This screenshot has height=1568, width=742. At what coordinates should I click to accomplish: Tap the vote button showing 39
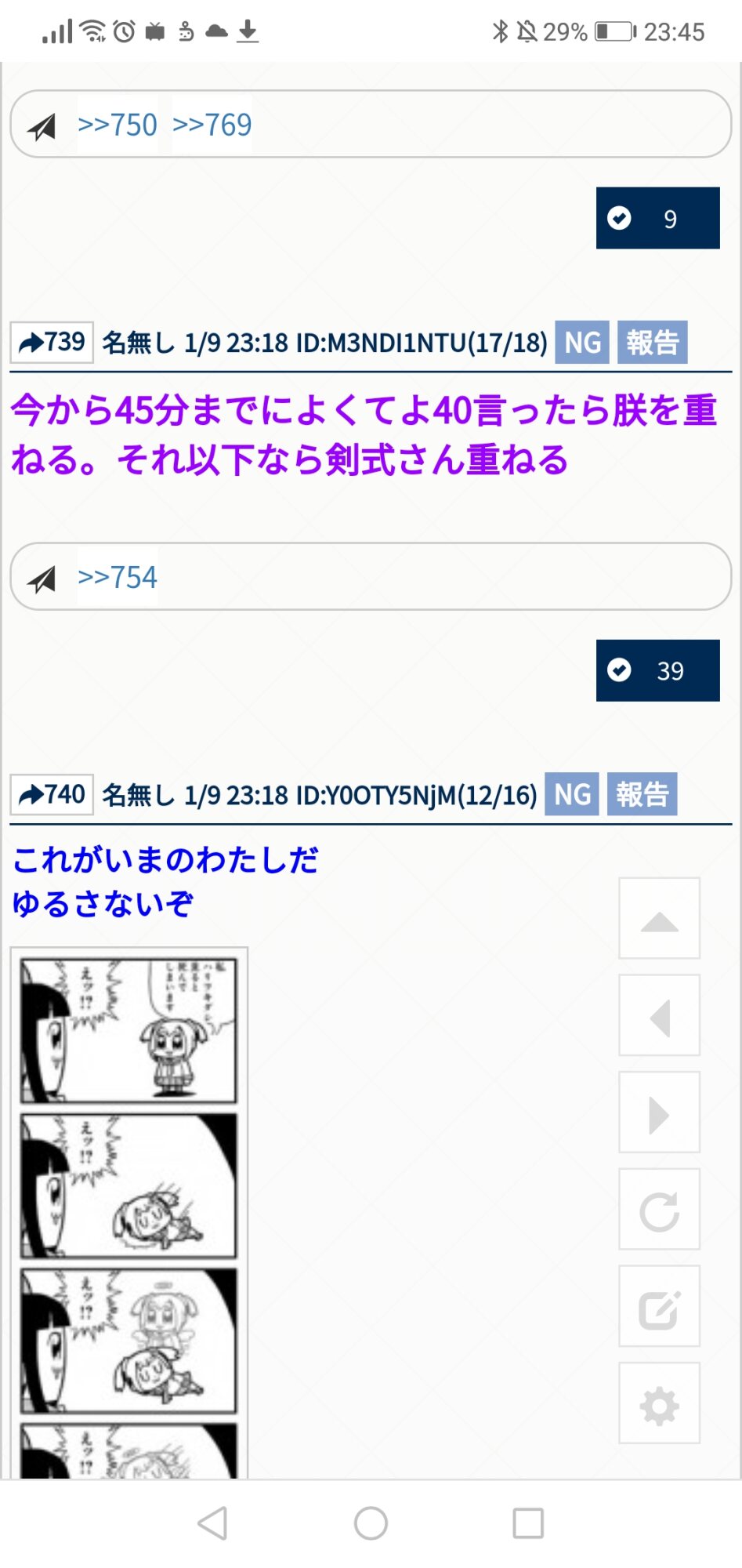click(x=657, y=670)
